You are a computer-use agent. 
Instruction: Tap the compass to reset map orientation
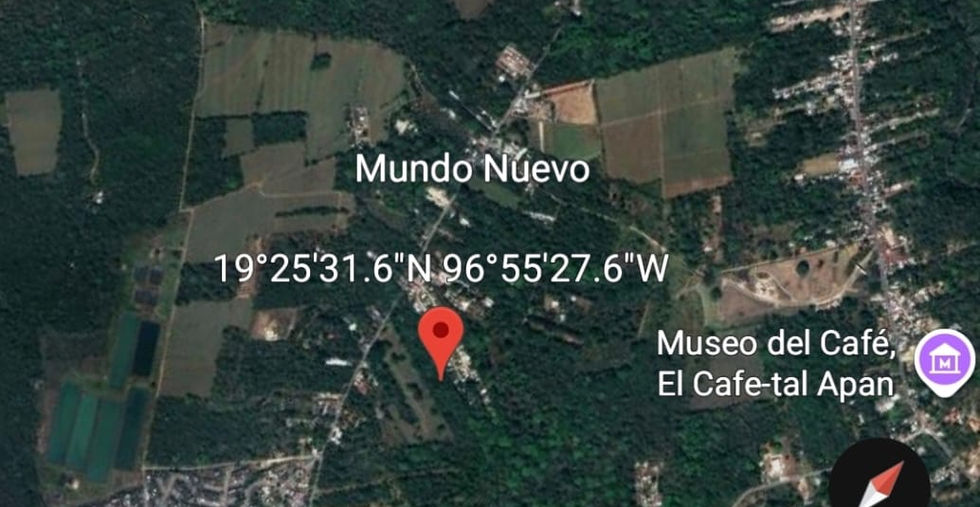[x=881, y=484]
